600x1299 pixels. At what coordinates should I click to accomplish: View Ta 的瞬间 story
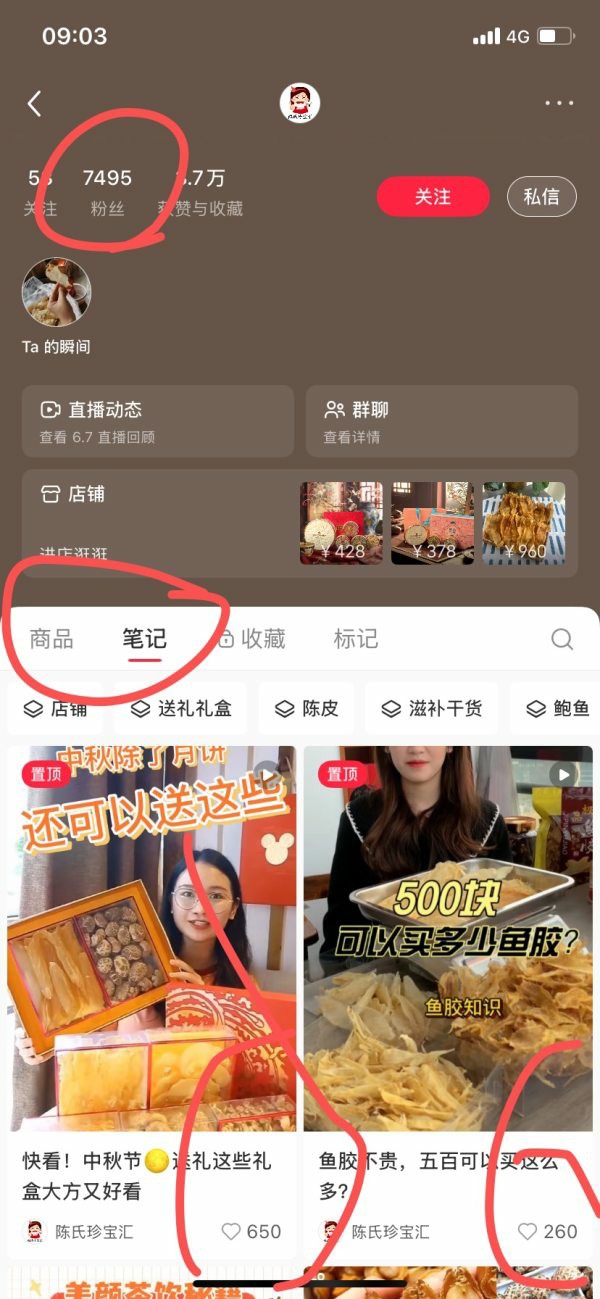[x=57, y=293]
